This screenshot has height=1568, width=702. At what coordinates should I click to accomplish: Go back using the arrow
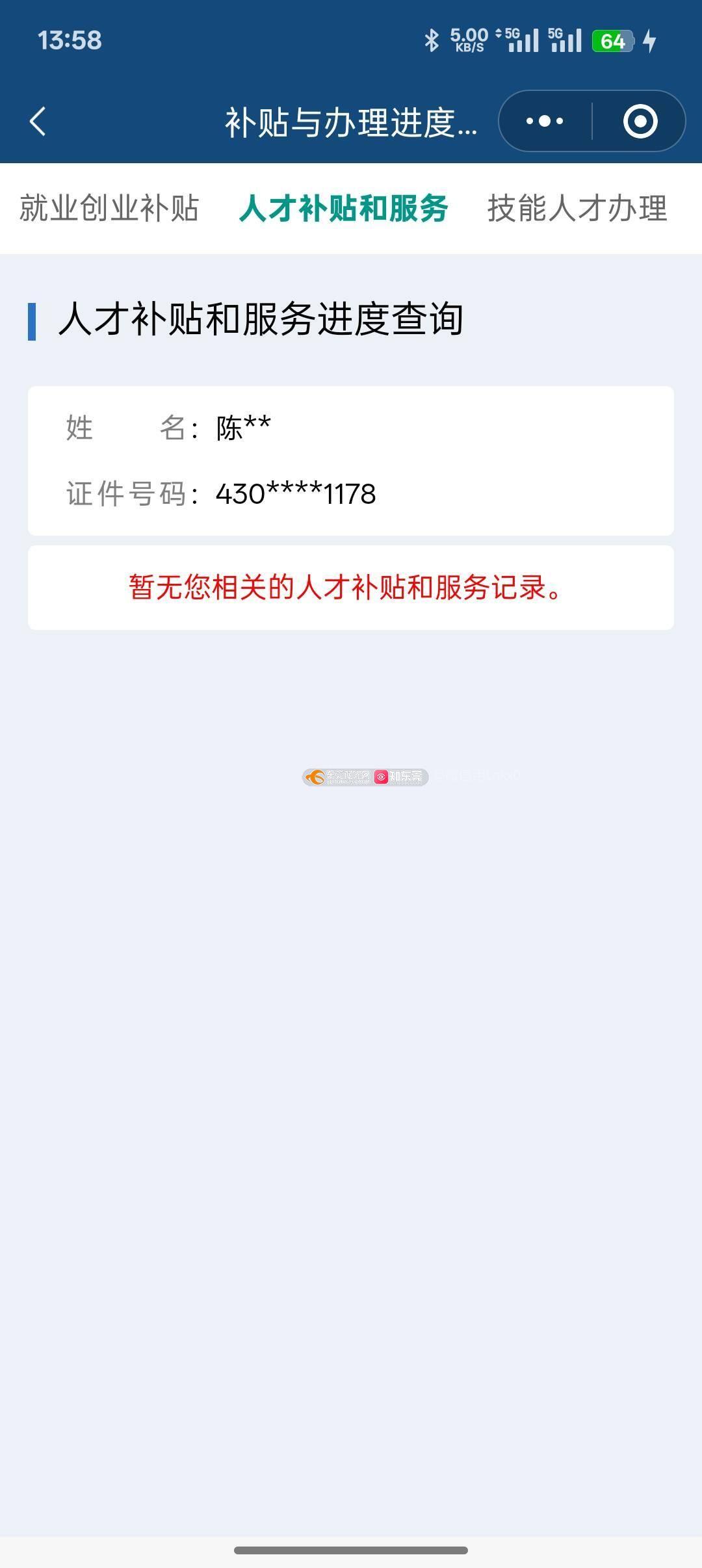point(38,122)
